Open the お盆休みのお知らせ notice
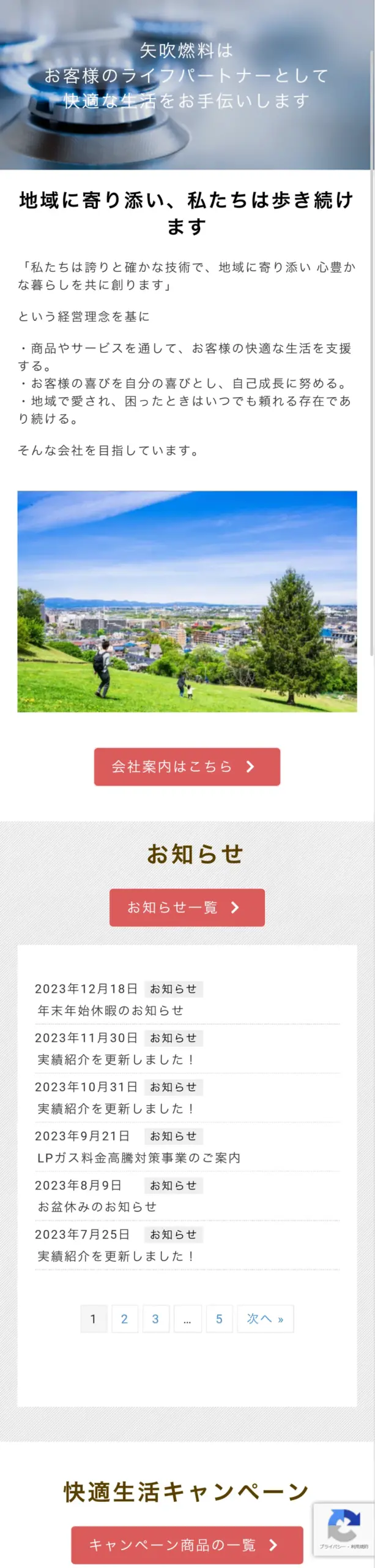375x1568 pixels. click(x=97, y=1207)
